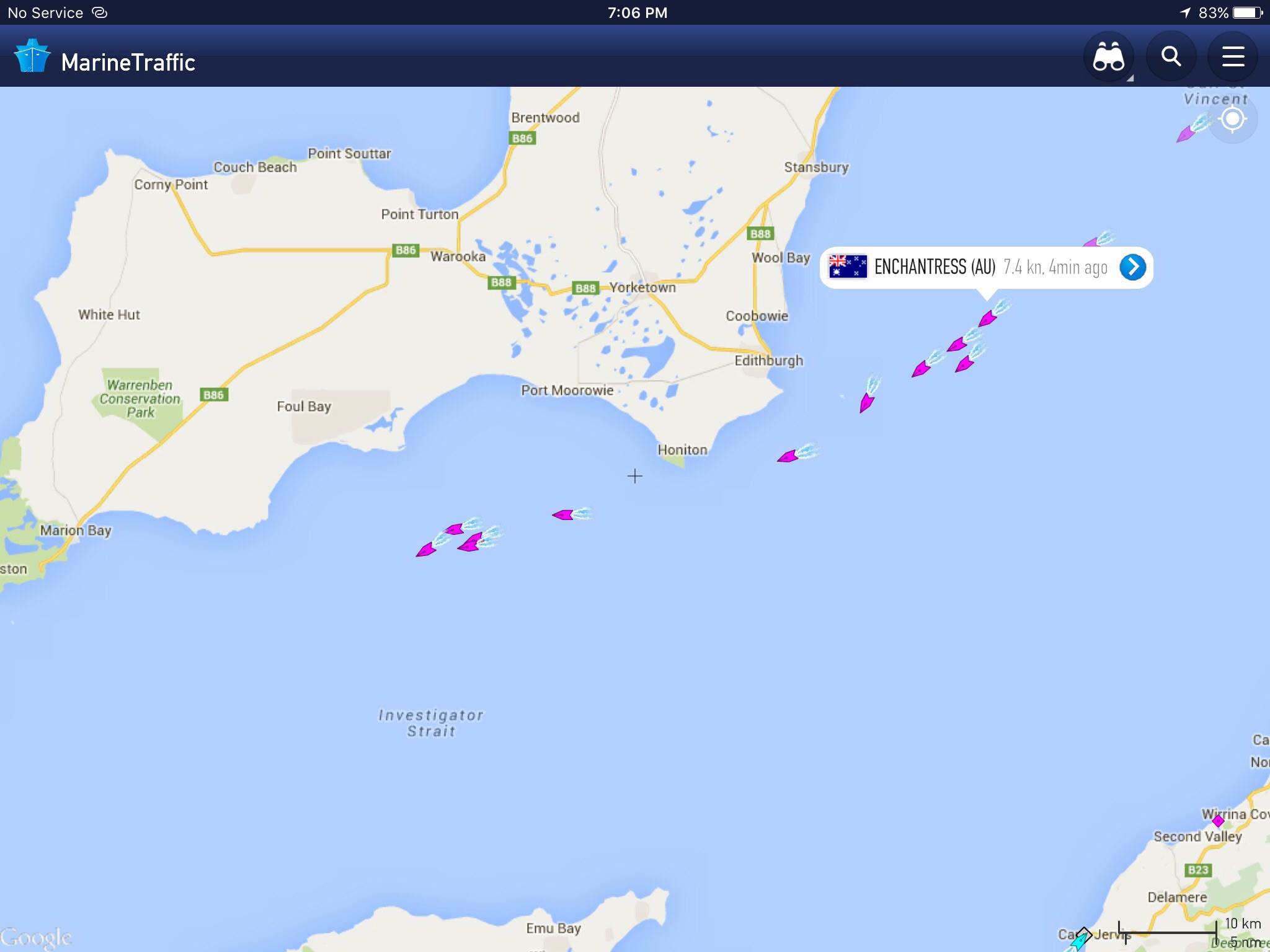1270x952 pixels.
Task: Tap the MarineTraffic logo
Action: (32, 57)
